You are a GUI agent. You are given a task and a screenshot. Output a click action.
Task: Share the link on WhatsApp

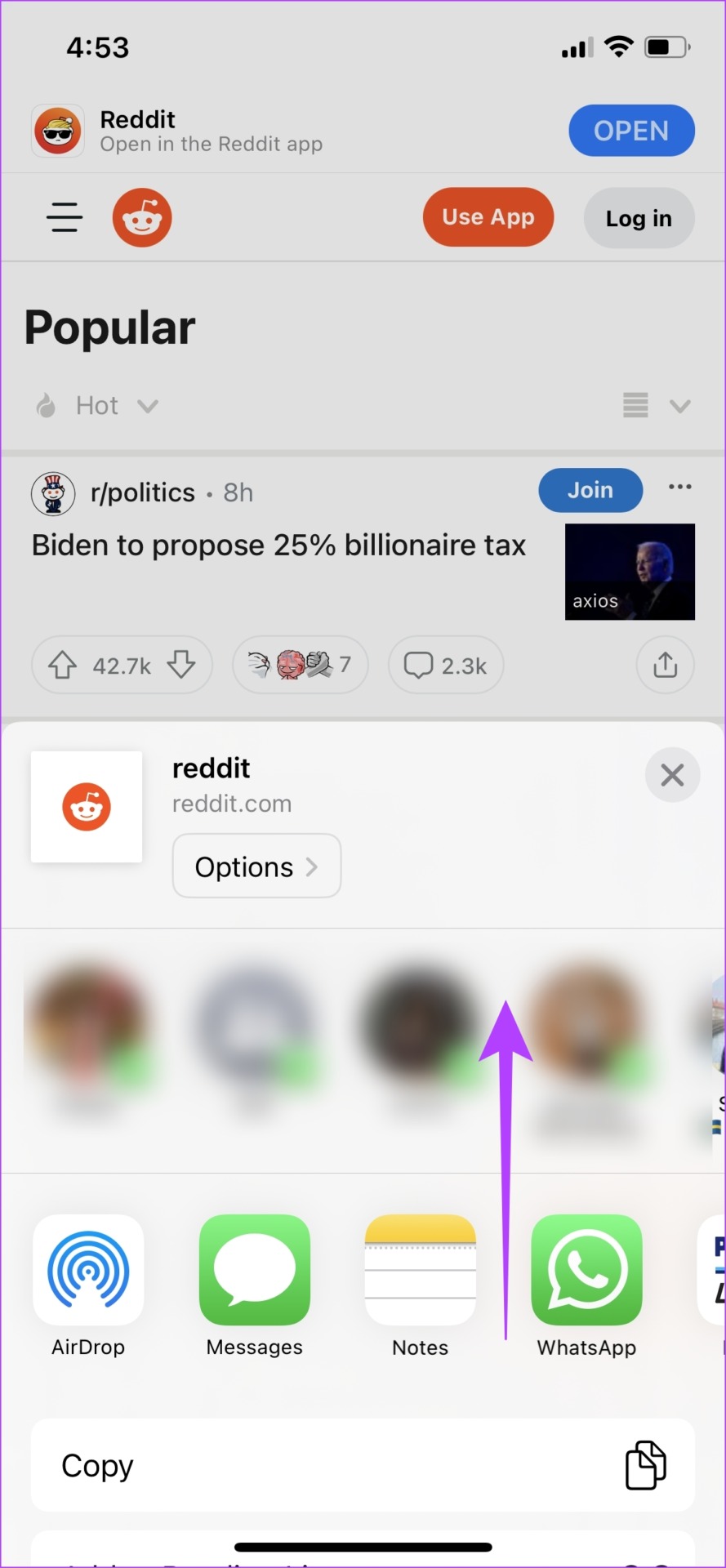tap(586, 1270)
